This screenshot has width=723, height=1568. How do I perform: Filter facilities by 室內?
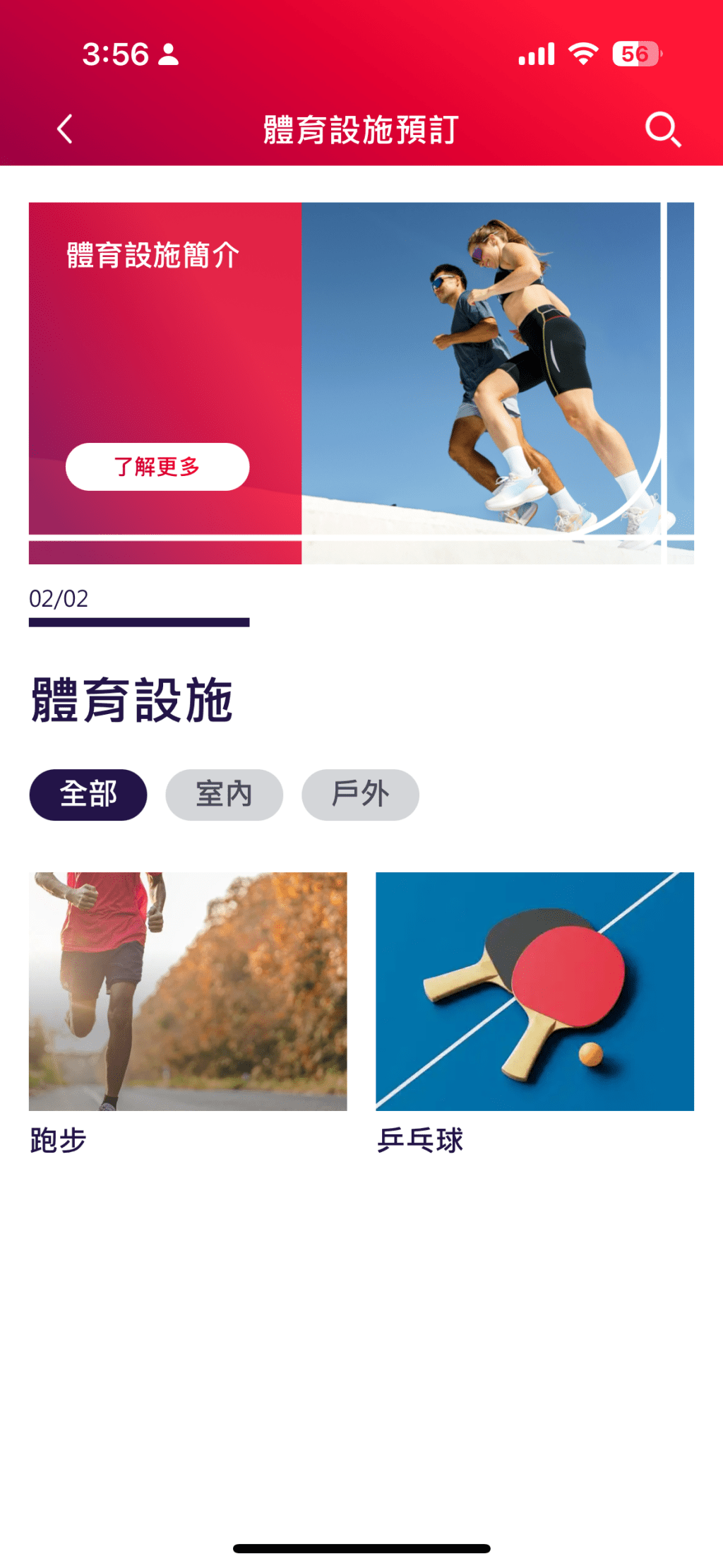click(225, 795)
